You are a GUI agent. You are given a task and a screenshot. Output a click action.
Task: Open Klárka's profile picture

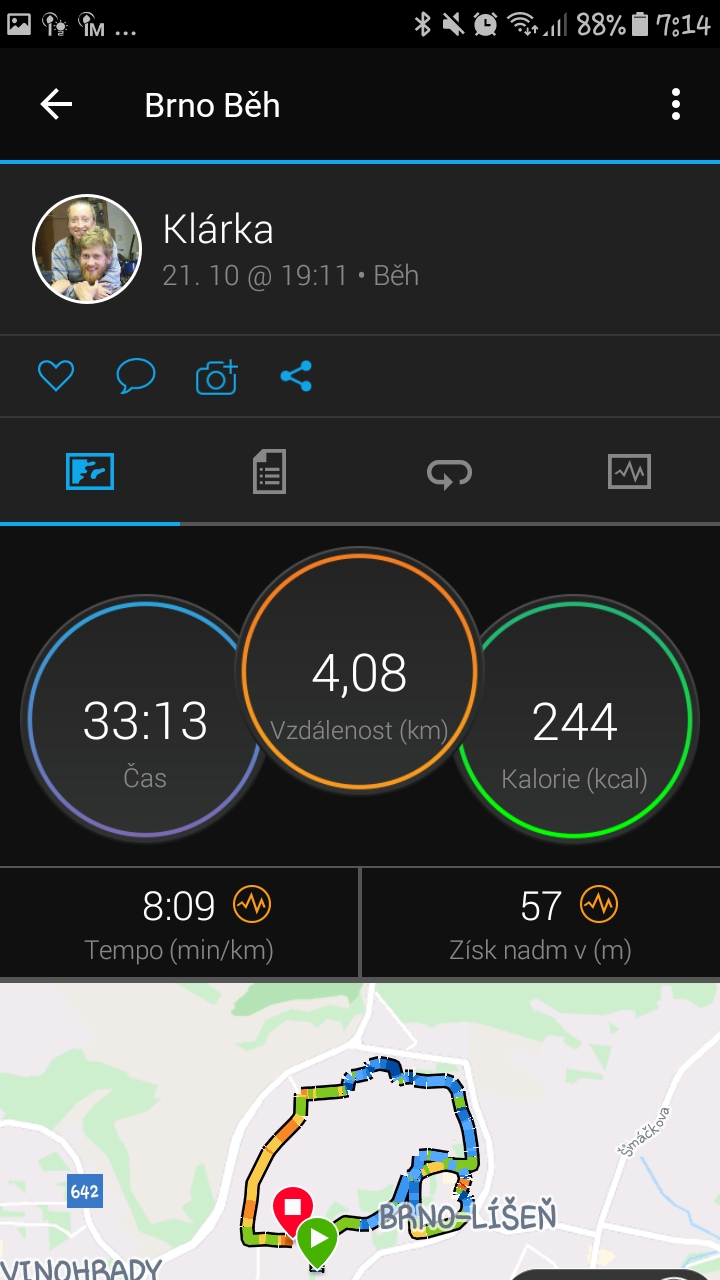pos(87,248)
